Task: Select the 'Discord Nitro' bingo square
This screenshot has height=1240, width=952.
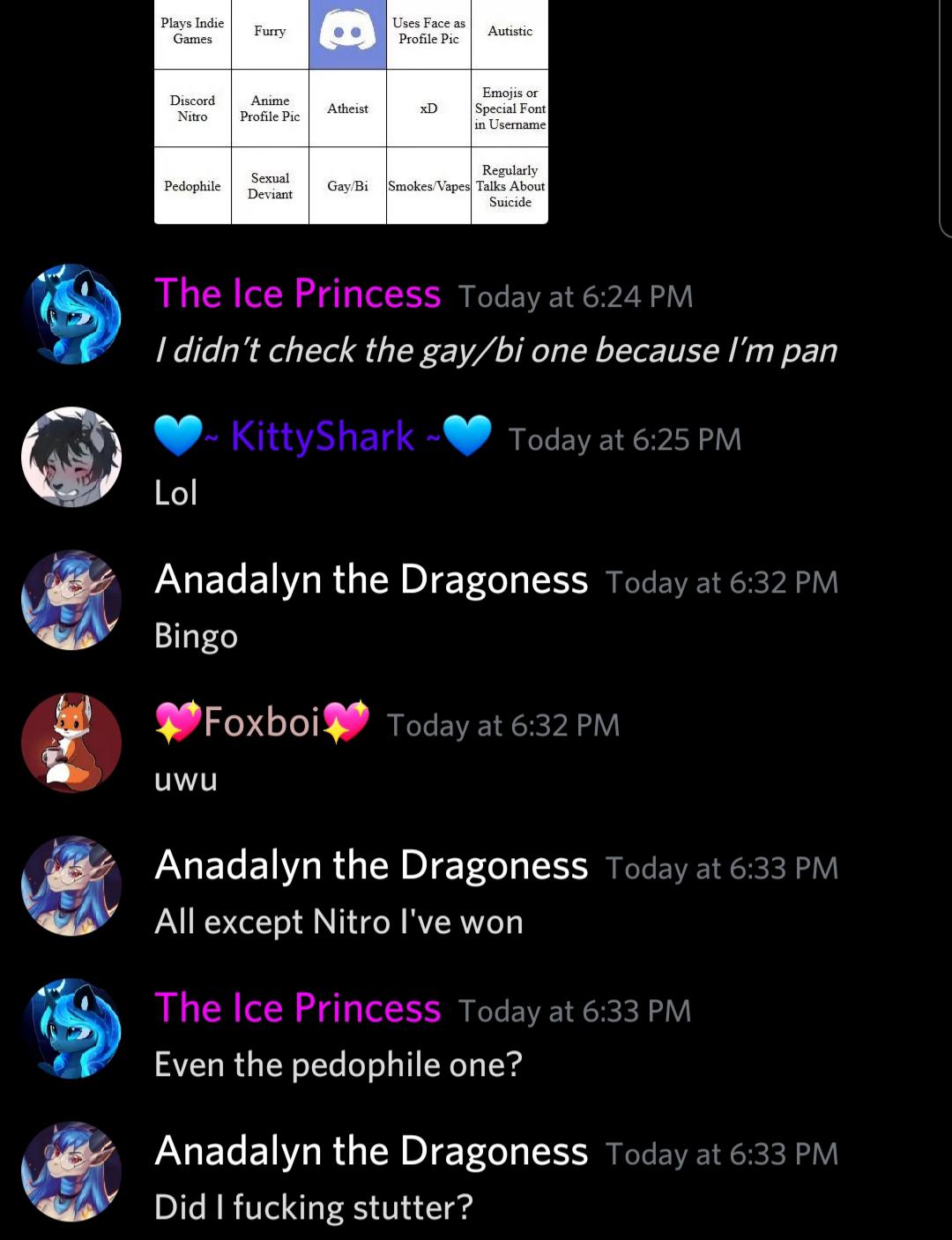Action: pos(192,108)
